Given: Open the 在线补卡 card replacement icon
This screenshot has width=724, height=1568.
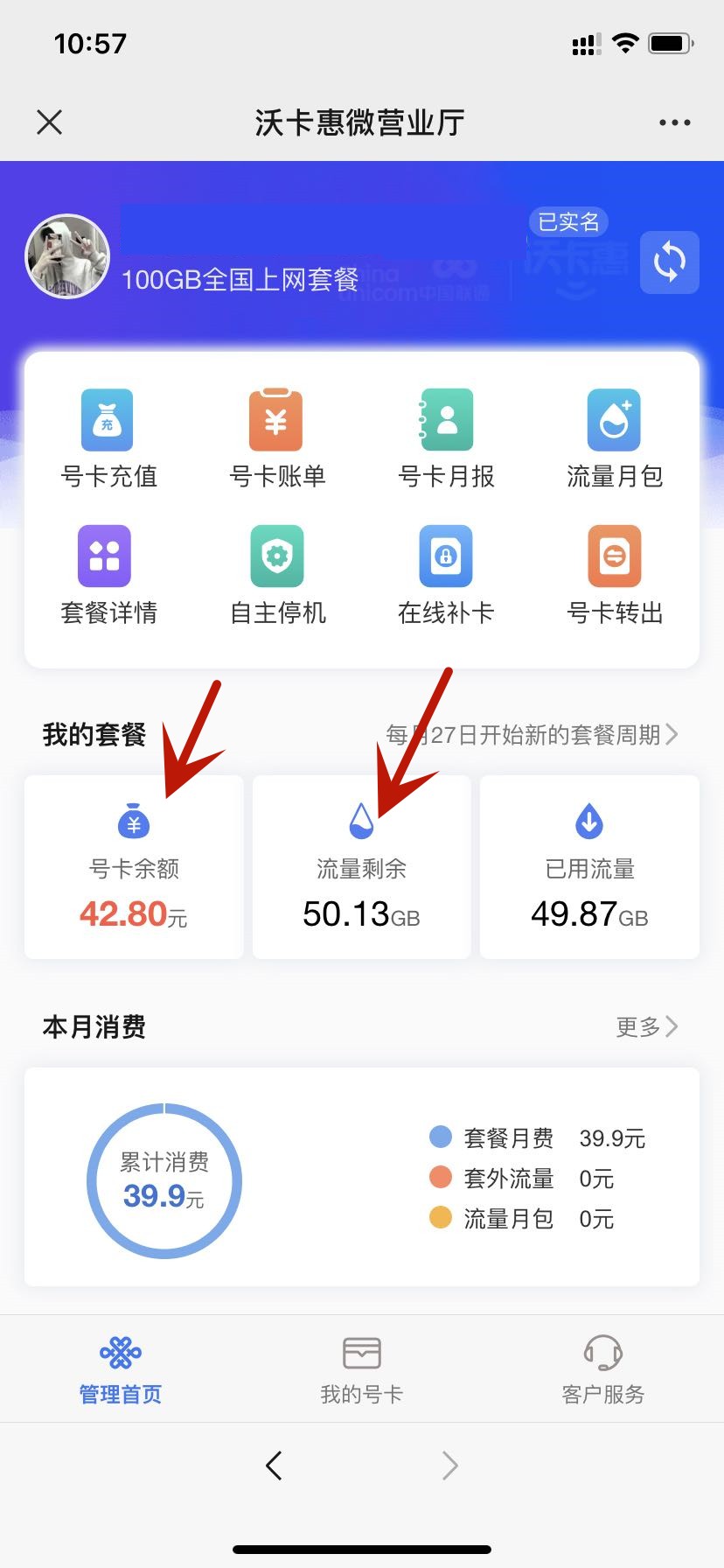Looking at the screenshot, I should (446, 573).
